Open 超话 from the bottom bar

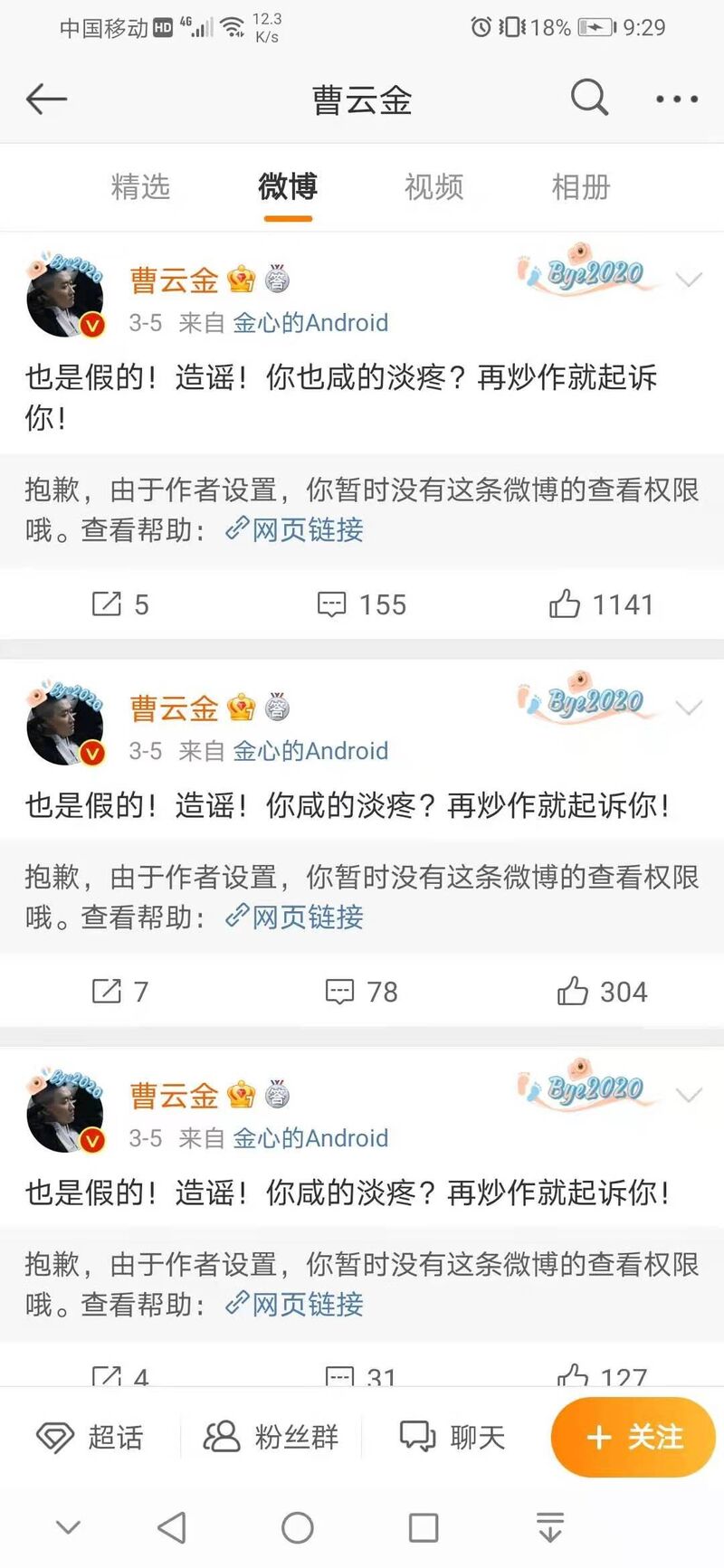90,1437
